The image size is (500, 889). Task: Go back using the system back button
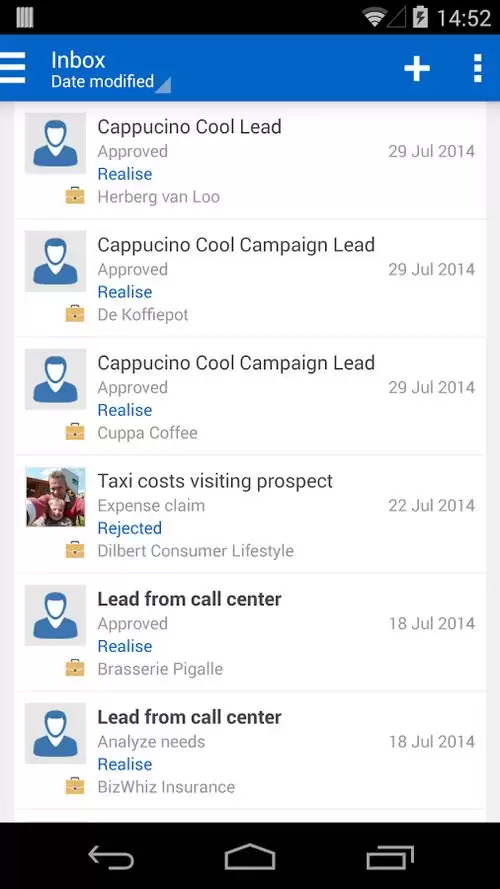click(x=111, y=856)
